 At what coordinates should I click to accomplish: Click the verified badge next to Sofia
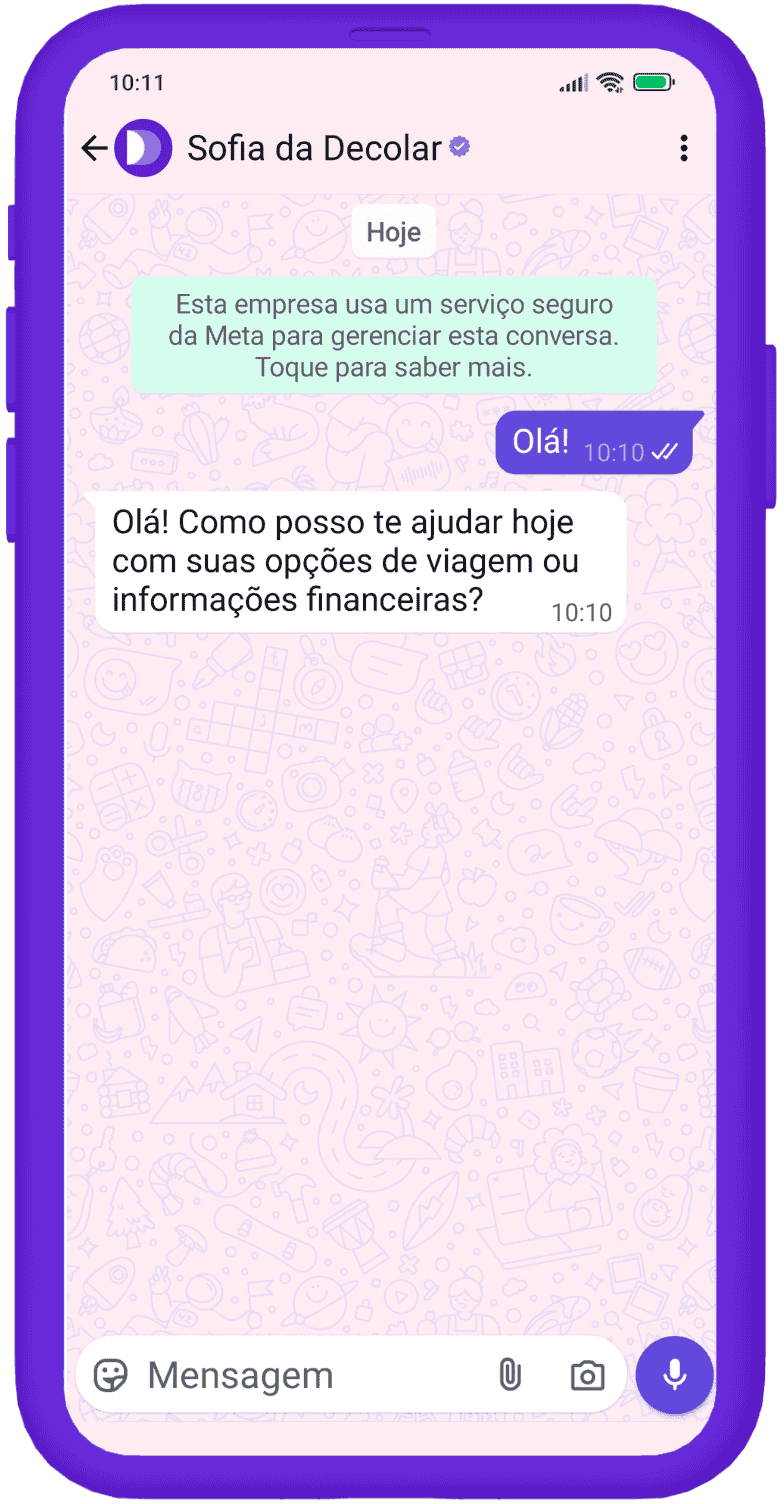tap(458, 146)
